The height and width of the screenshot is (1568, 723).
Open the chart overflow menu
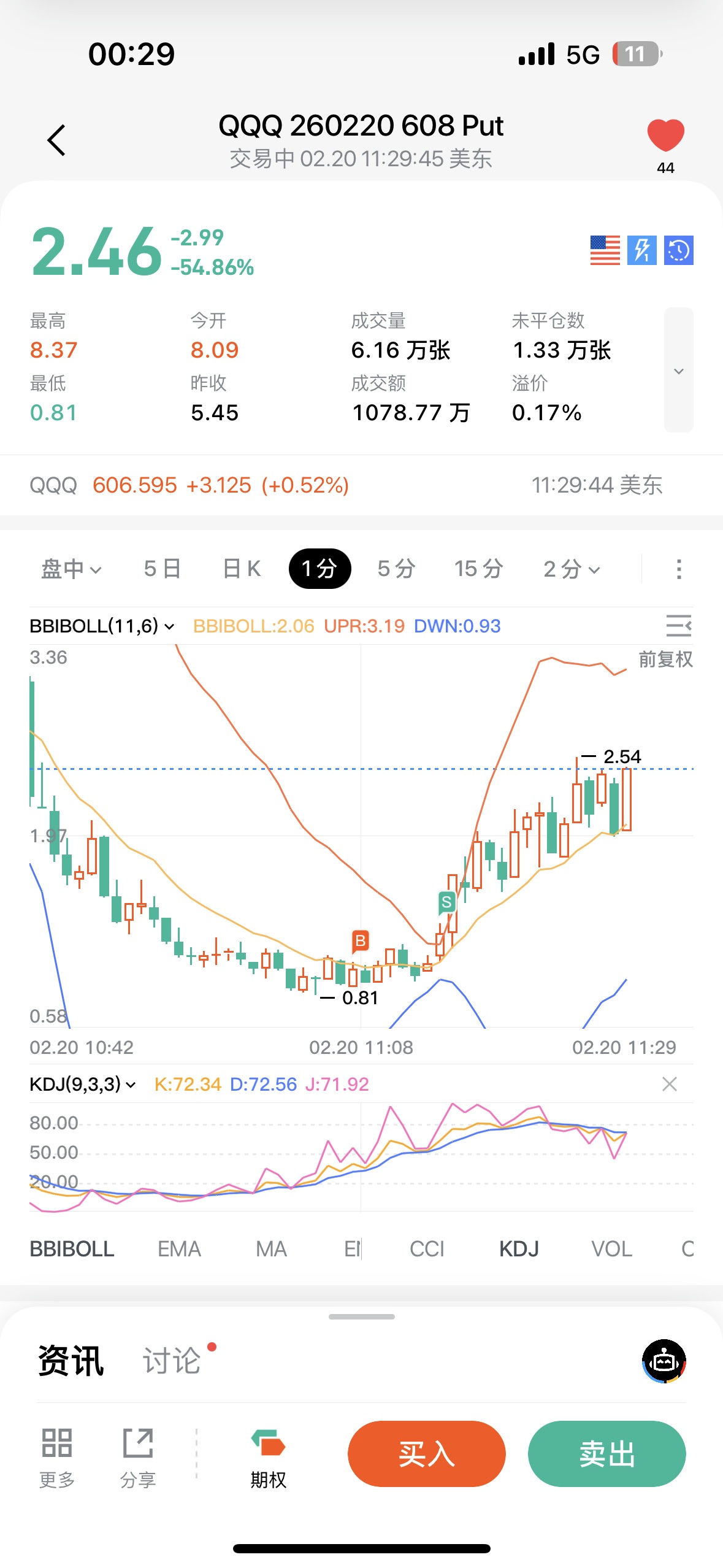(x=678, y=569)
